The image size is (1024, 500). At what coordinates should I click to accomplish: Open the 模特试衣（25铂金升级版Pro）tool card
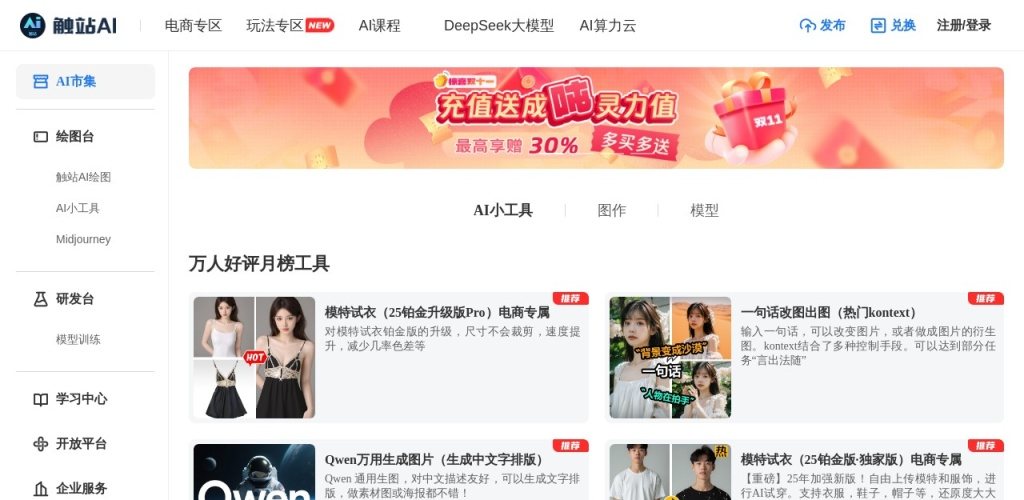pos(437,312)
